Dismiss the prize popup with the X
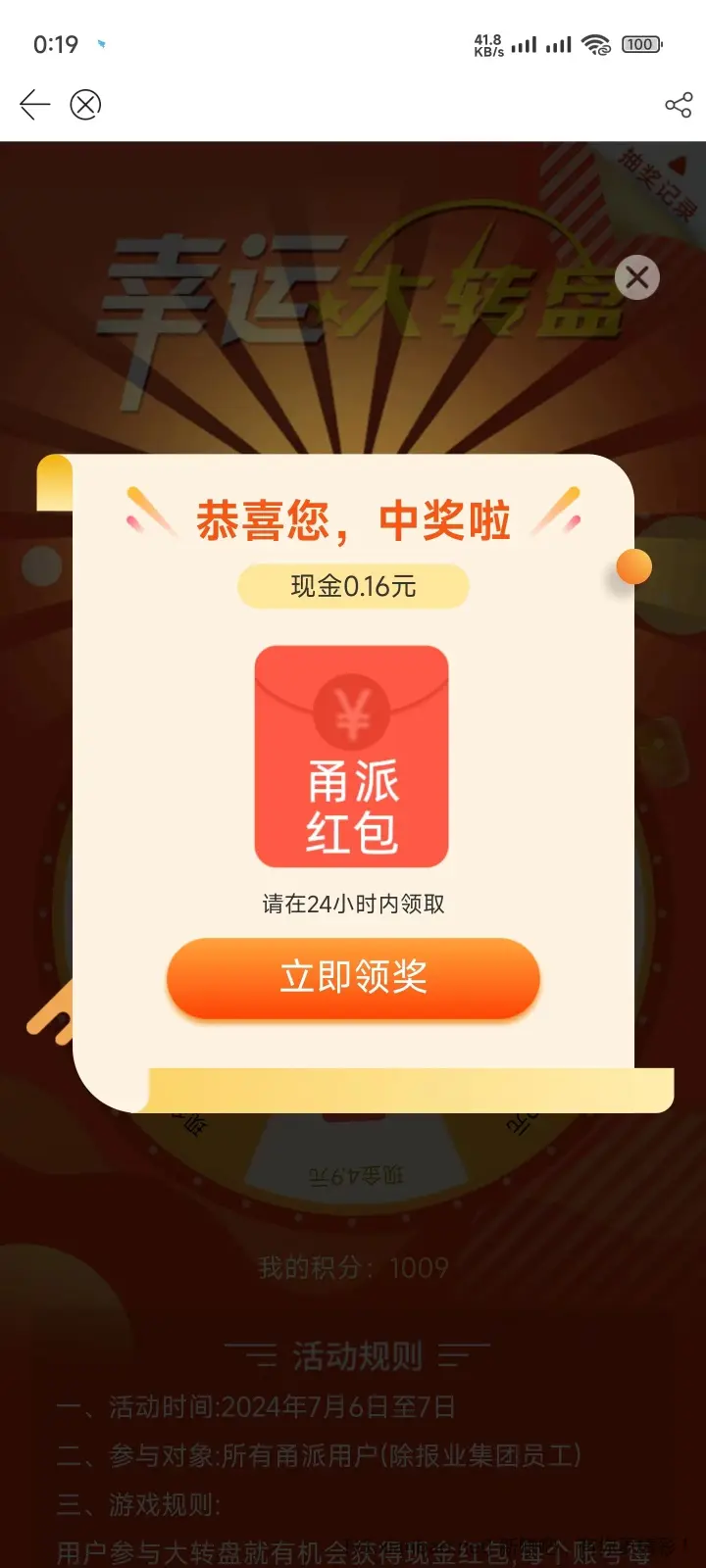 click(x=637, y=277)
